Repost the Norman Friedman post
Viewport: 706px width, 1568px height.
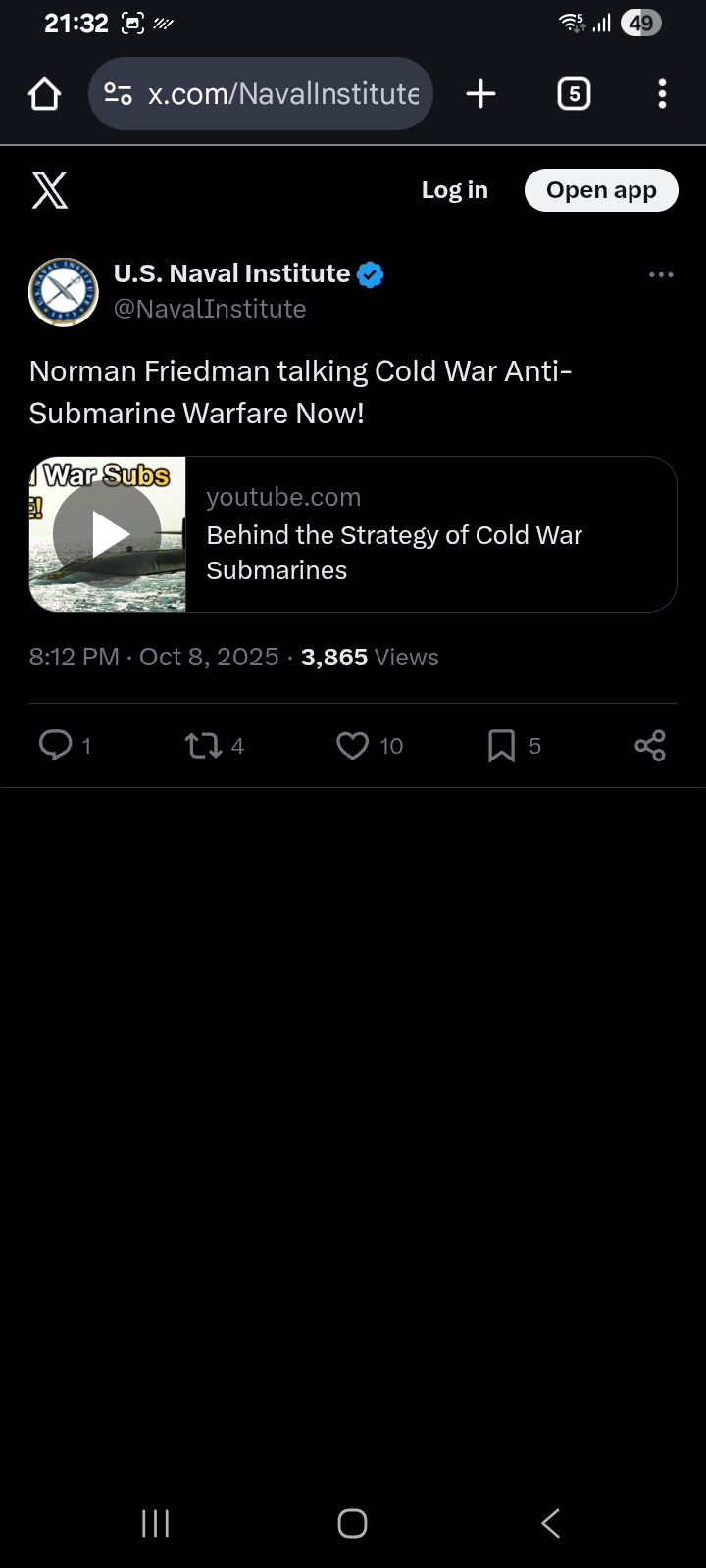(x=204, y=746)
